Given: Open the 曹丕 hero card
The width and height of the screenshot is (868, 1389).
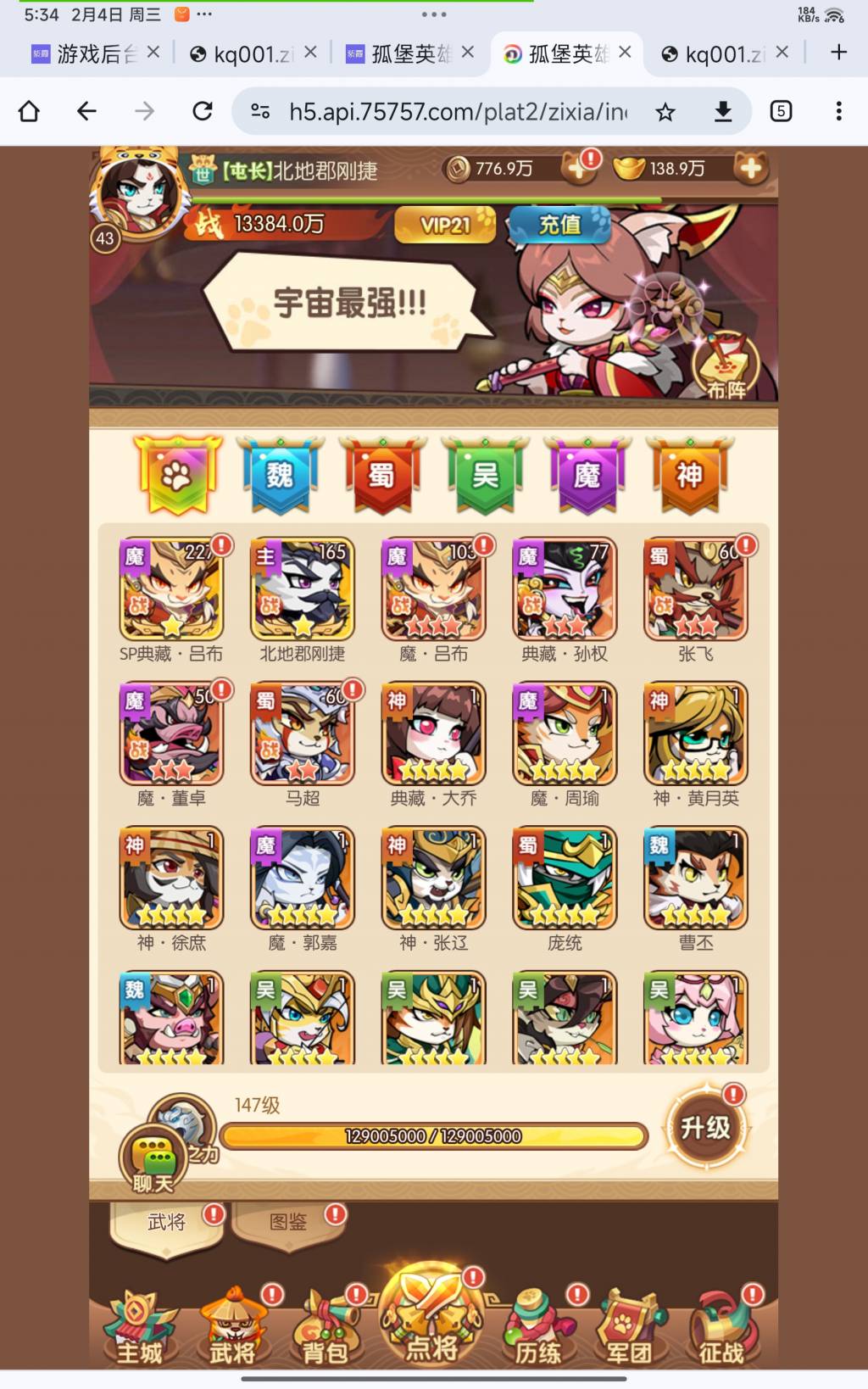Looking at the screenshot, I should click(695, 879).
